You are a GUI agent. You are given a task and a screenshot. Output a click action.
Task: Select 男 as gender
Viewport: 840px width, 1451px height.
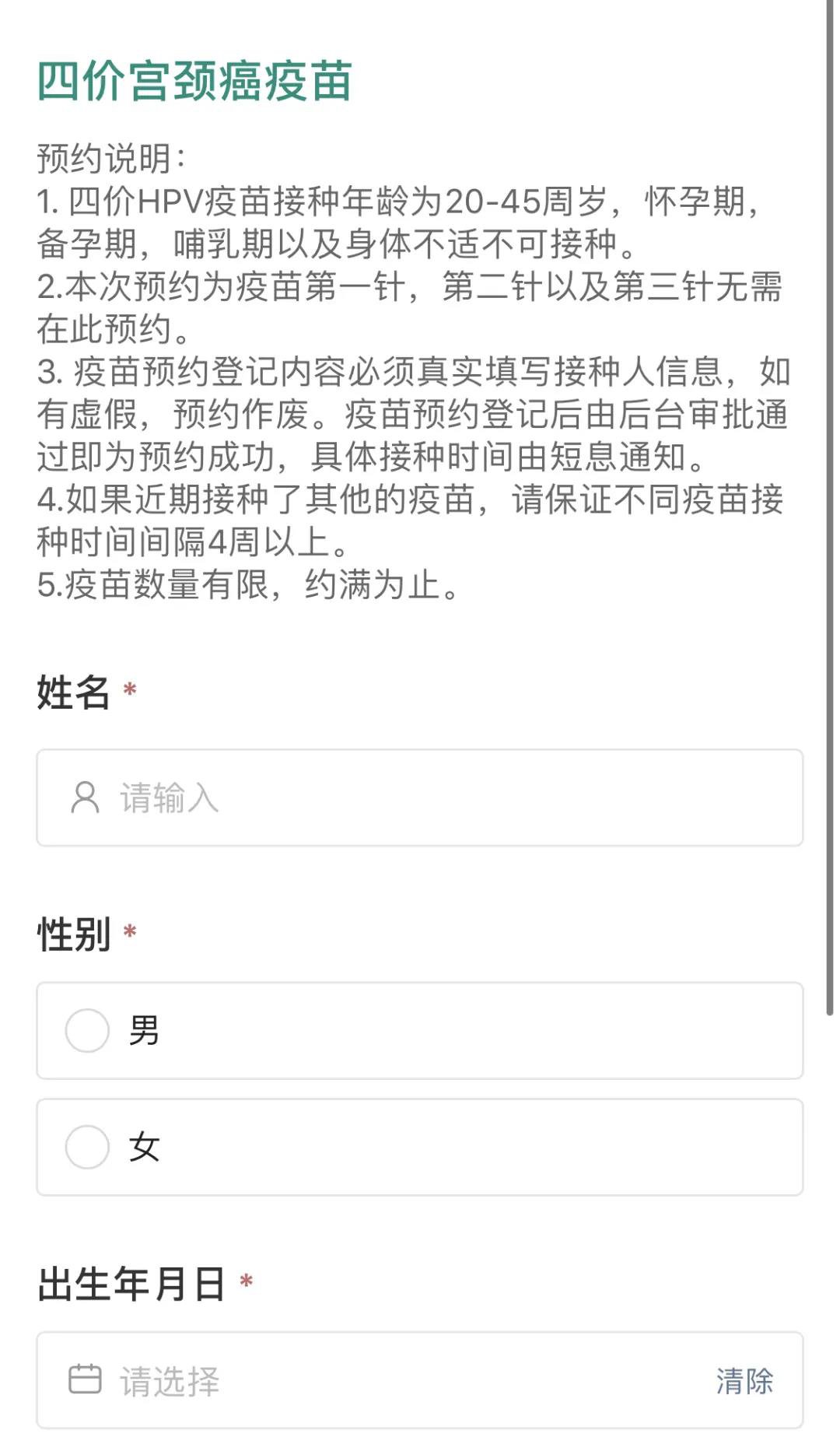pos(87,1031)
